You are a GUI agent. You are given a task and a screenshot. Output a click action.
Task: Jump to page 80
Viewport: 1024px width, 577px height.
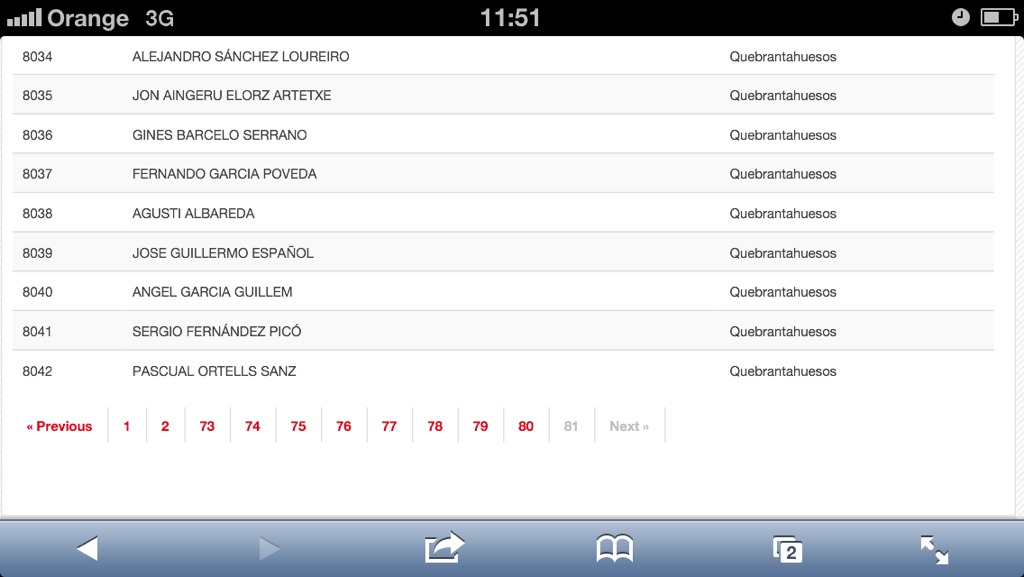click(526, 426)
